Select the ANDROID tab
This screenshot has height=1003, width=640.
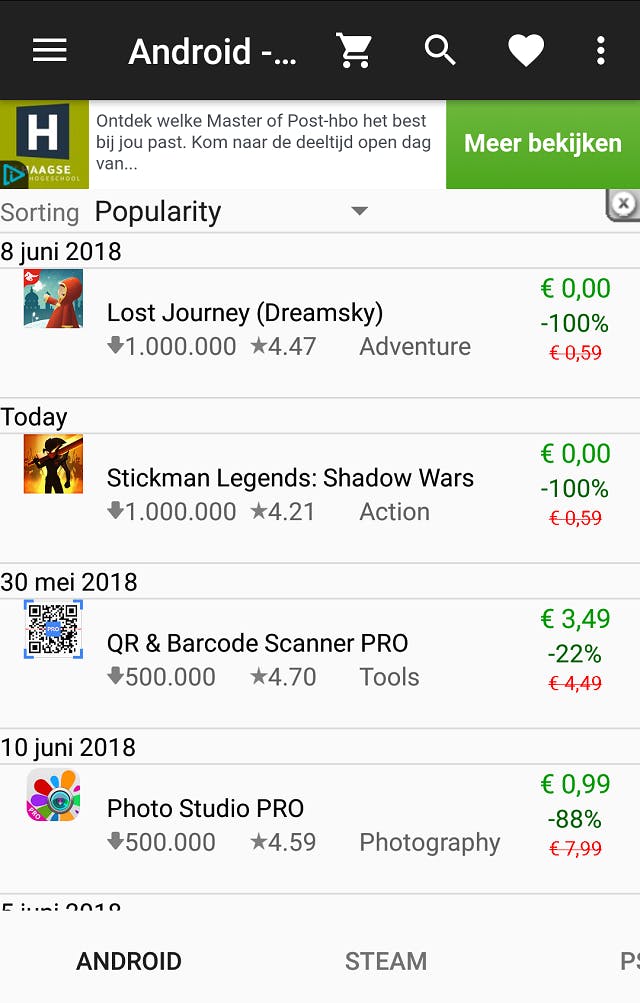coord(129,961)
